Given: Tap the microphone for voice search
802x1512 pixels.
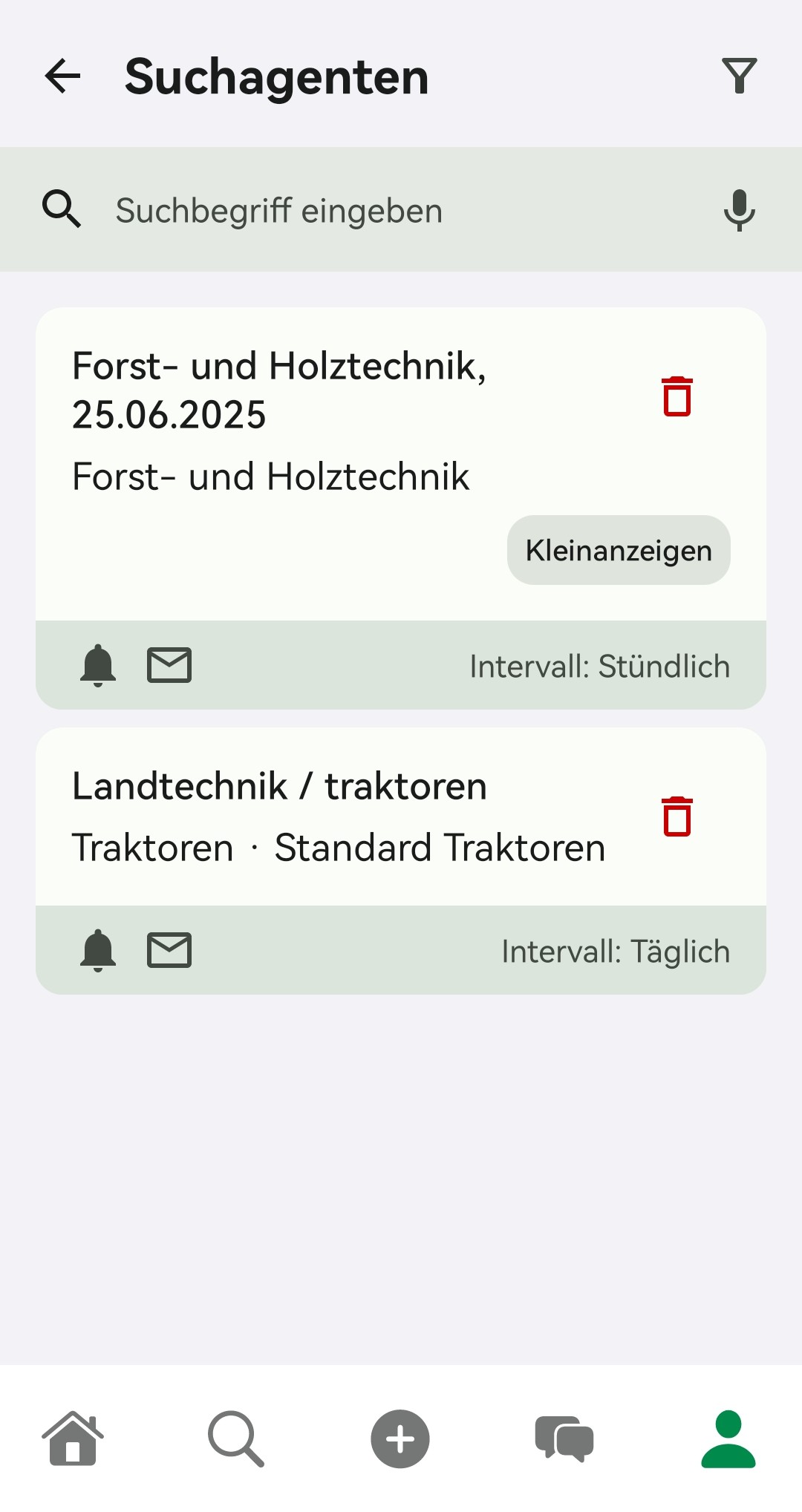Looking at the screenshot, I should click(x=739, y=209).
